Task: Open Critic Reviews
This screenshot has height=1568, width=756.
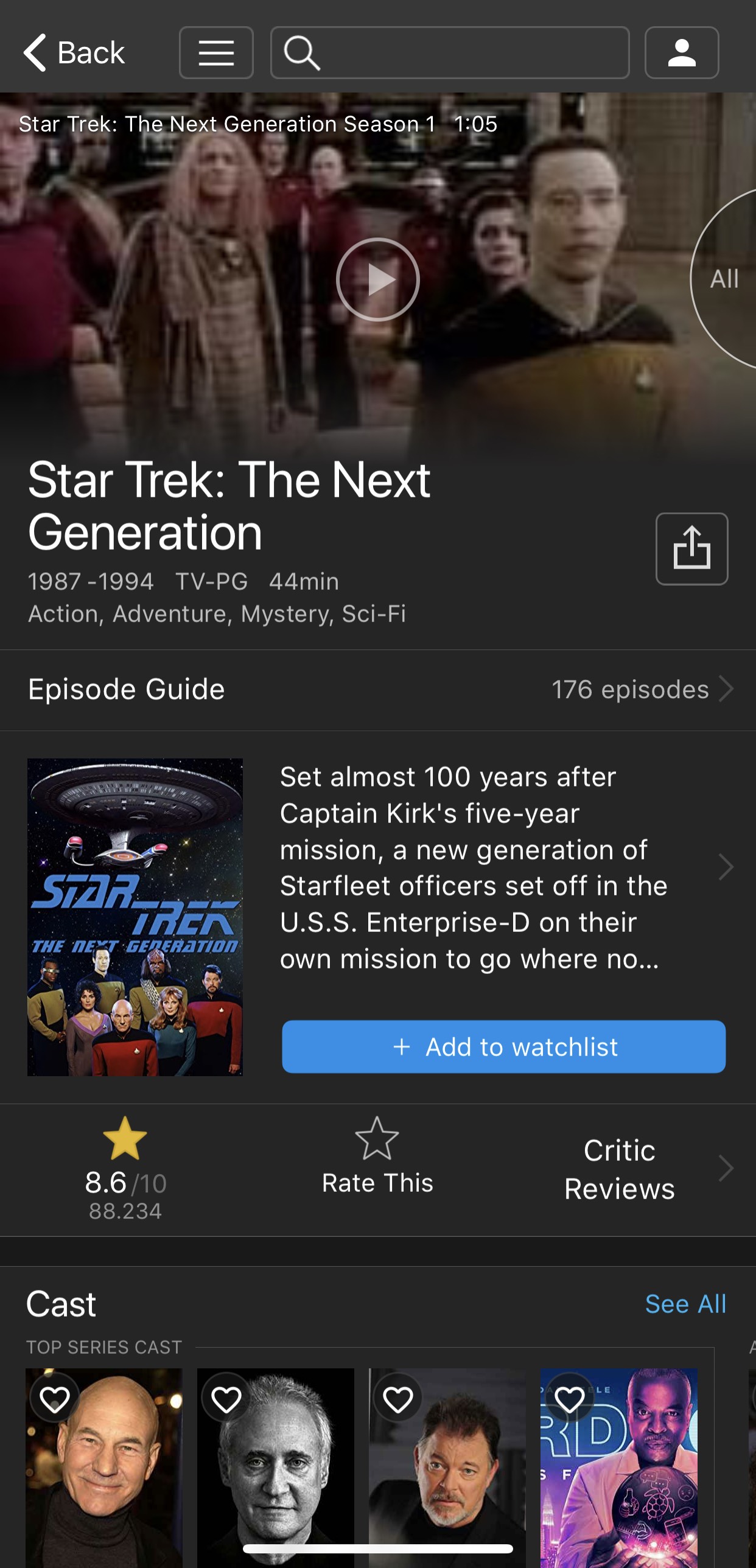Action: pos(621,1169)
